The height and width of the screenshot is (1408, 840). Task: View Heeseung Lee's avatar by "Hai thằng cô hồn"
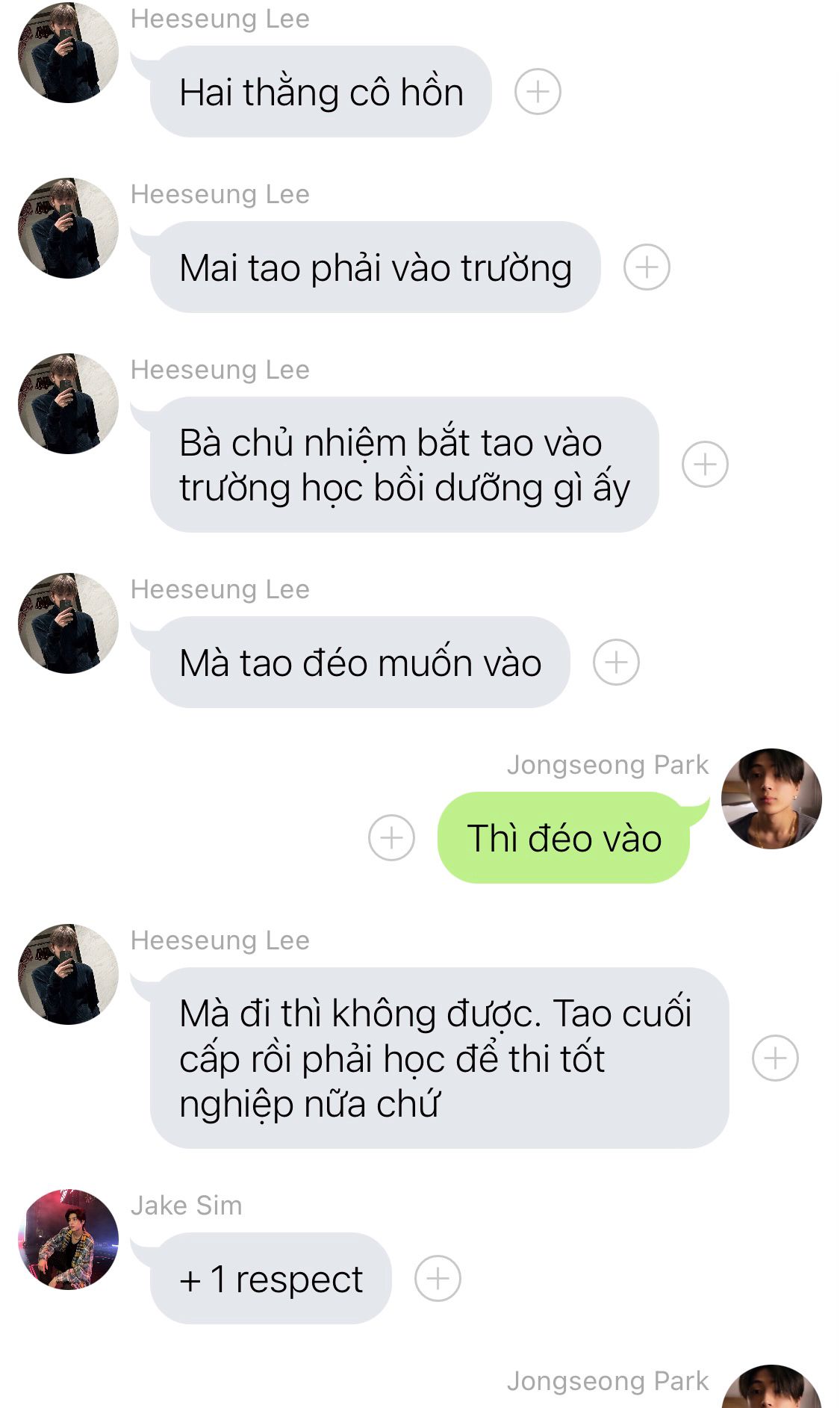[68, 52]
